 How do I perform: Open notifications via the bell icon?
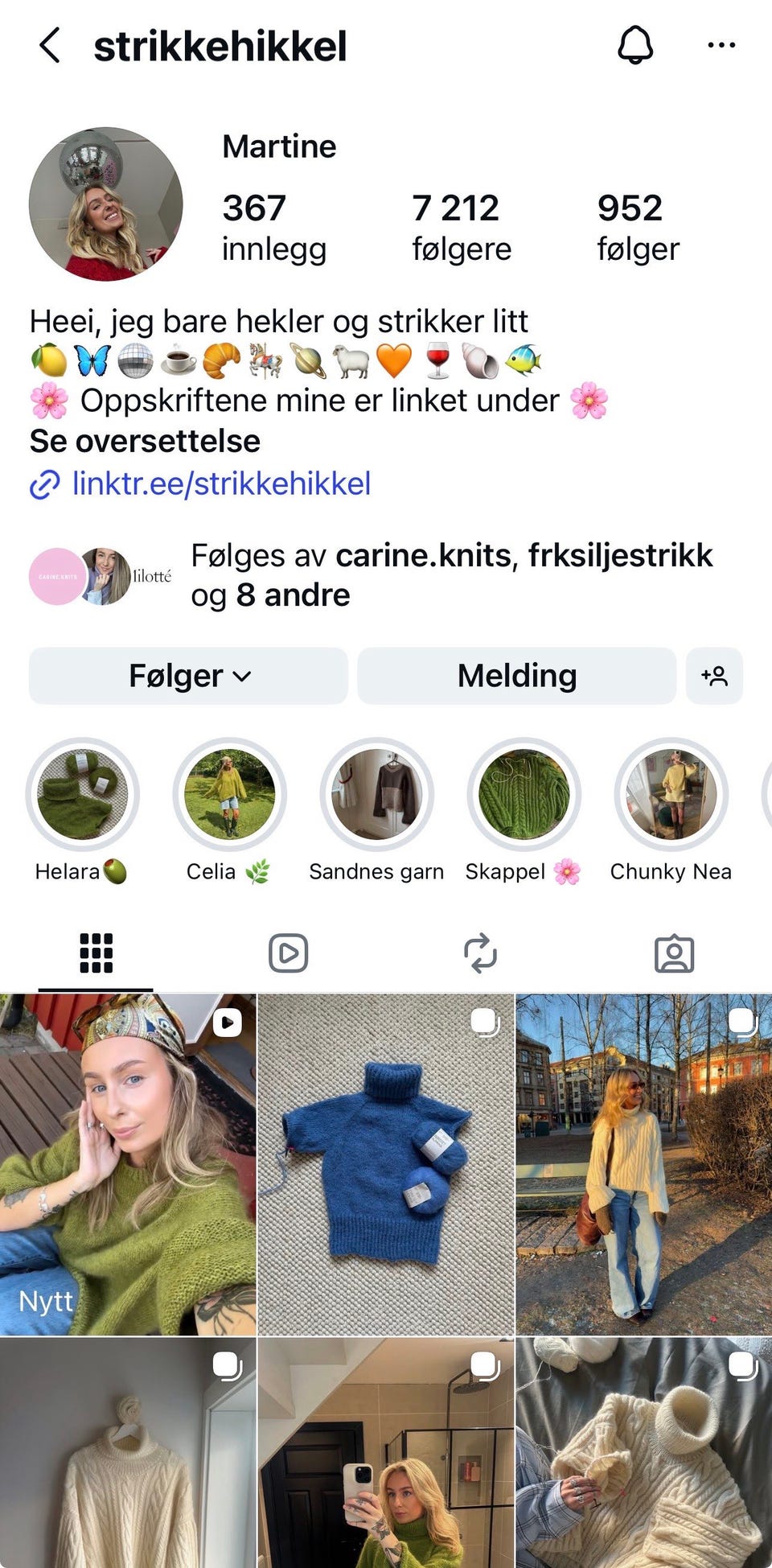point(636,44)
